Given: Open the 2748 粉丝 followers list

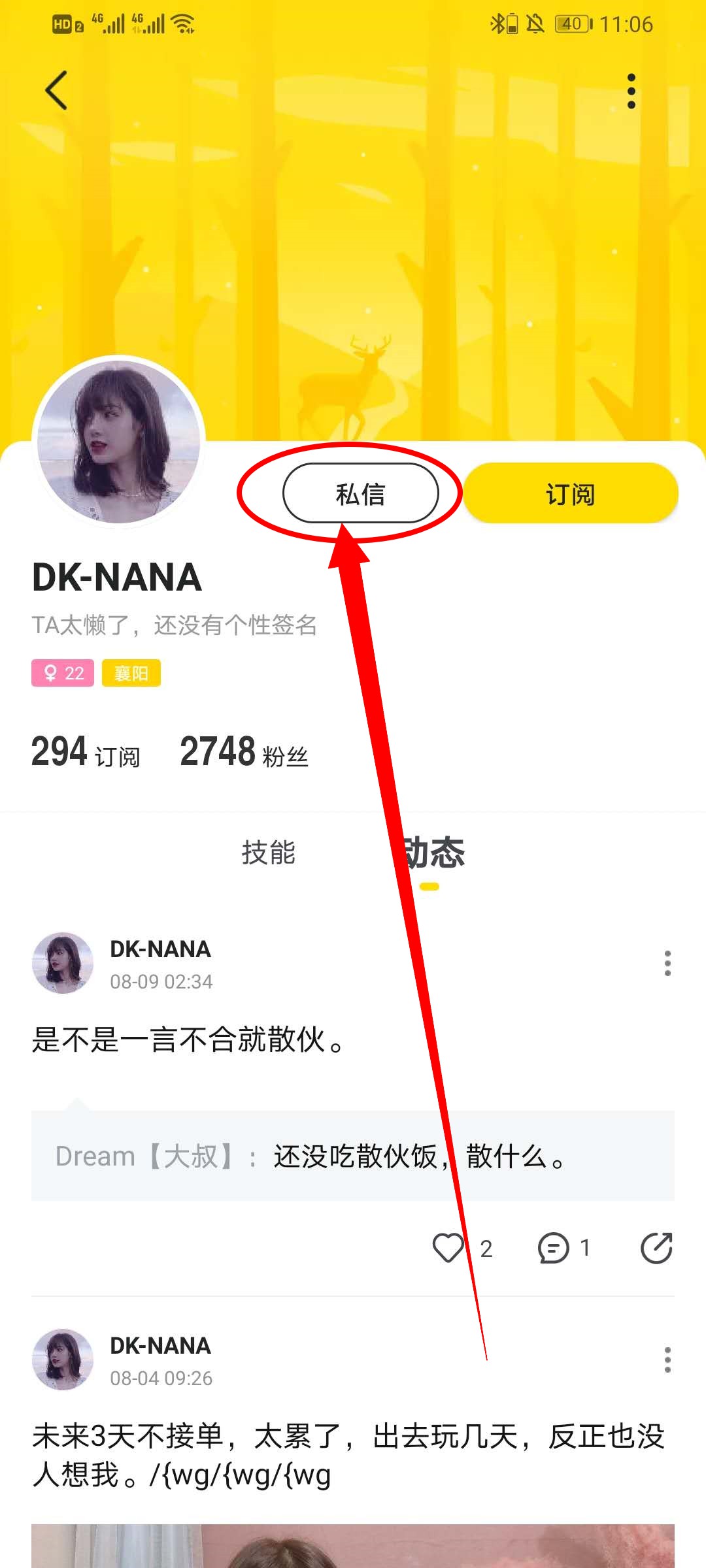Looking at the screenshot, I should (244, 753).
